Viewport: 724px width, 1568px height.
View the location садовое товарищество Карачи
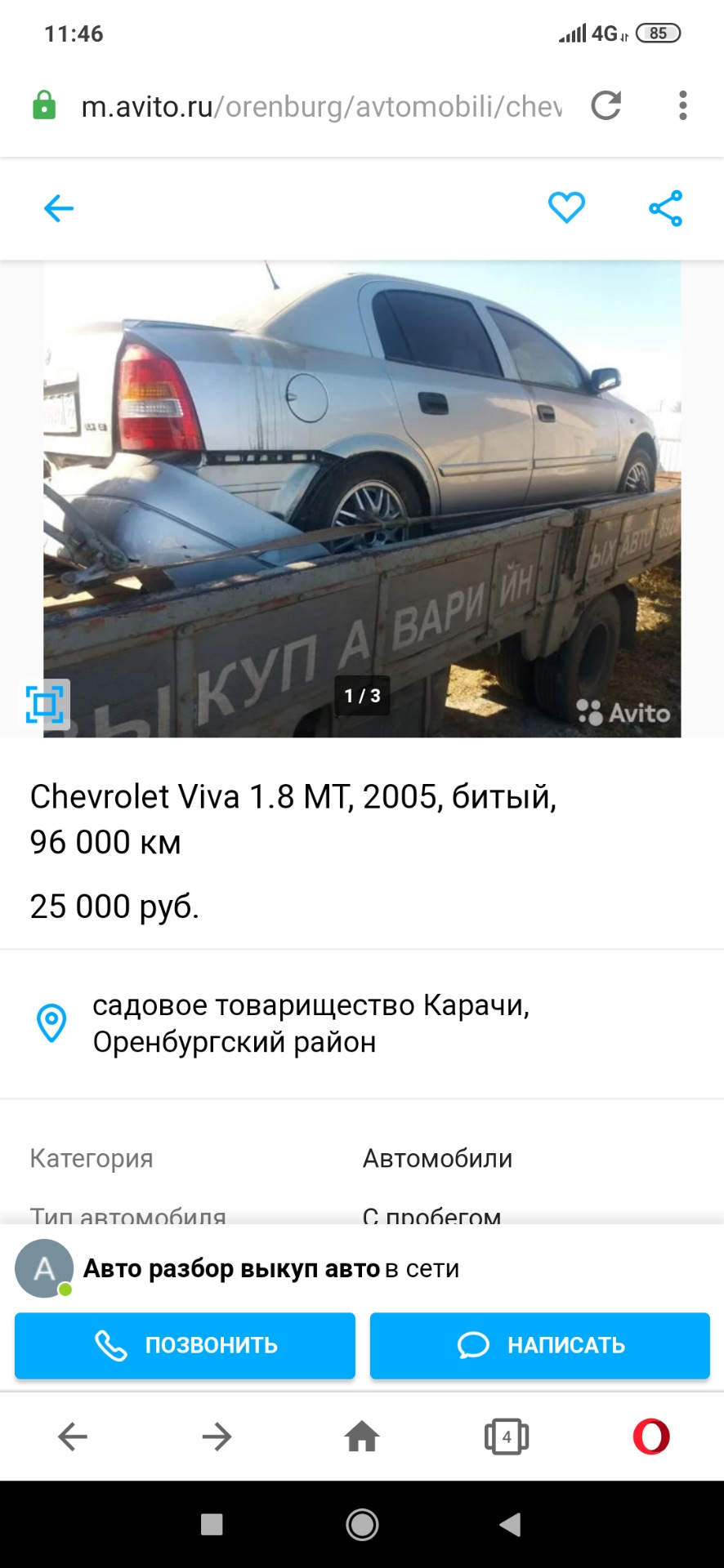pyautogui.click(x=311, y=1023)
